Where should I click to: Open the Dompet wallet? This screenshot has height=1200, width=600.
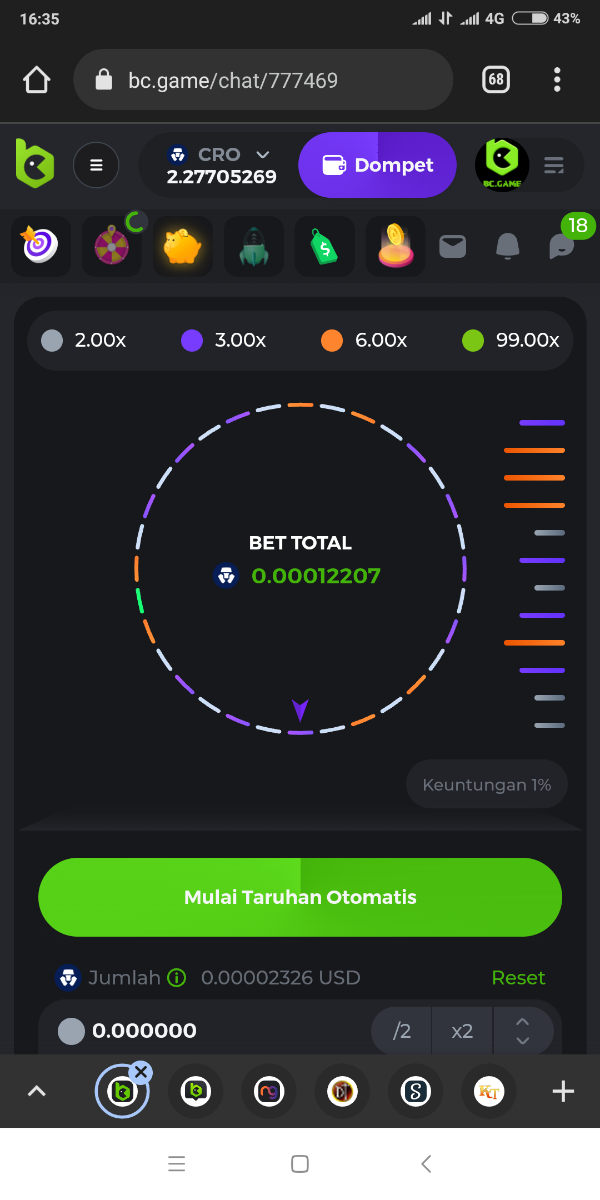coord(377,165)
